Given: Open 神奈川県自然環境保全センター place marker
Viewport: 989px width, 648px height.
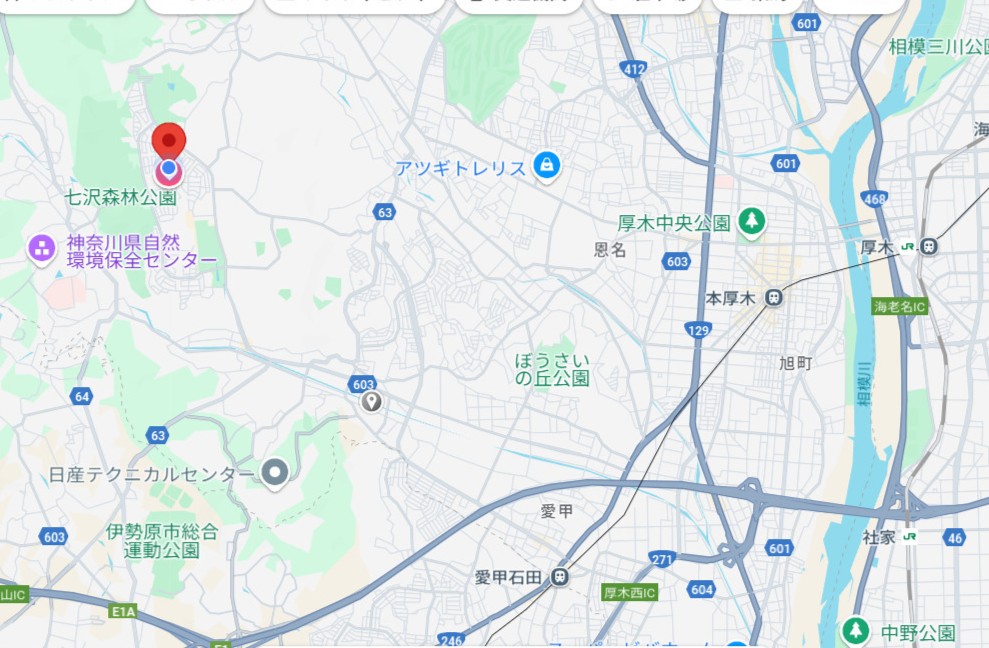Looking at the screenshot, I should [x=43, y=247].
